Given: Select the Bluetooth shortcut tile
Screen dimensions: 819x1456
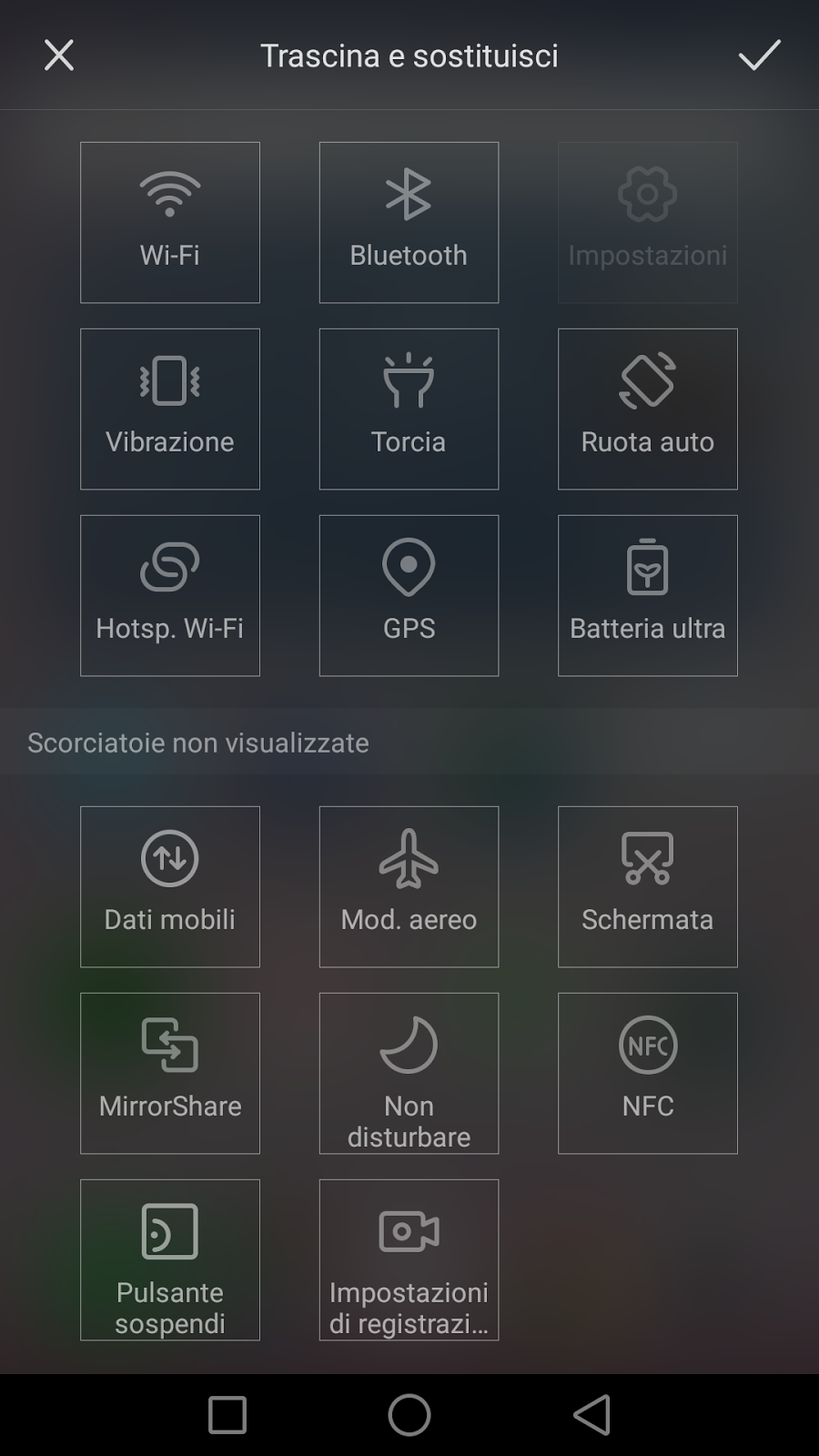Looking at the screenshot, I should point(408,221).
